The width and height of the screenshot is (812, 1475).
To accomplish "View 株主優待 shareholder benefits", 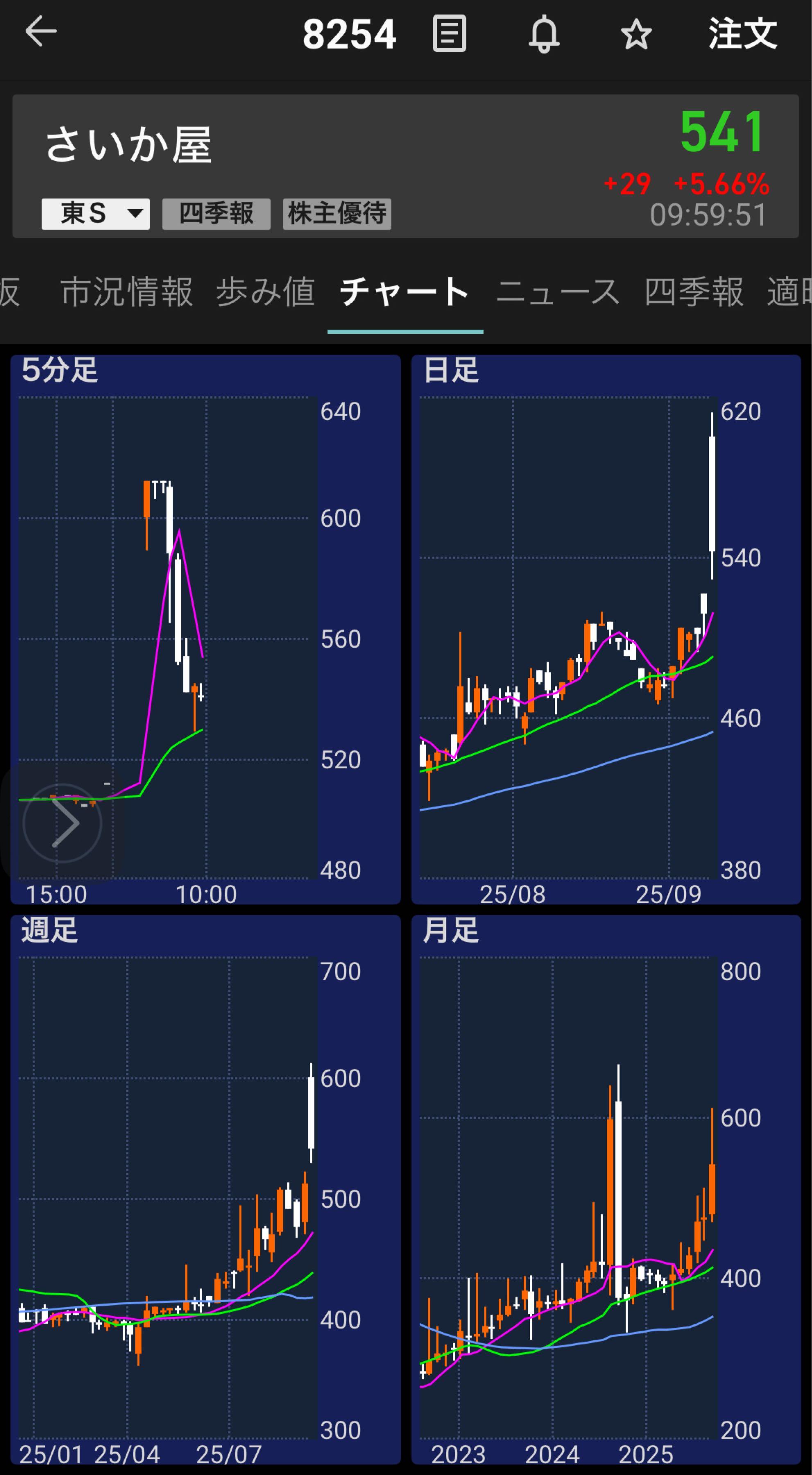I will tap(337, 213).
